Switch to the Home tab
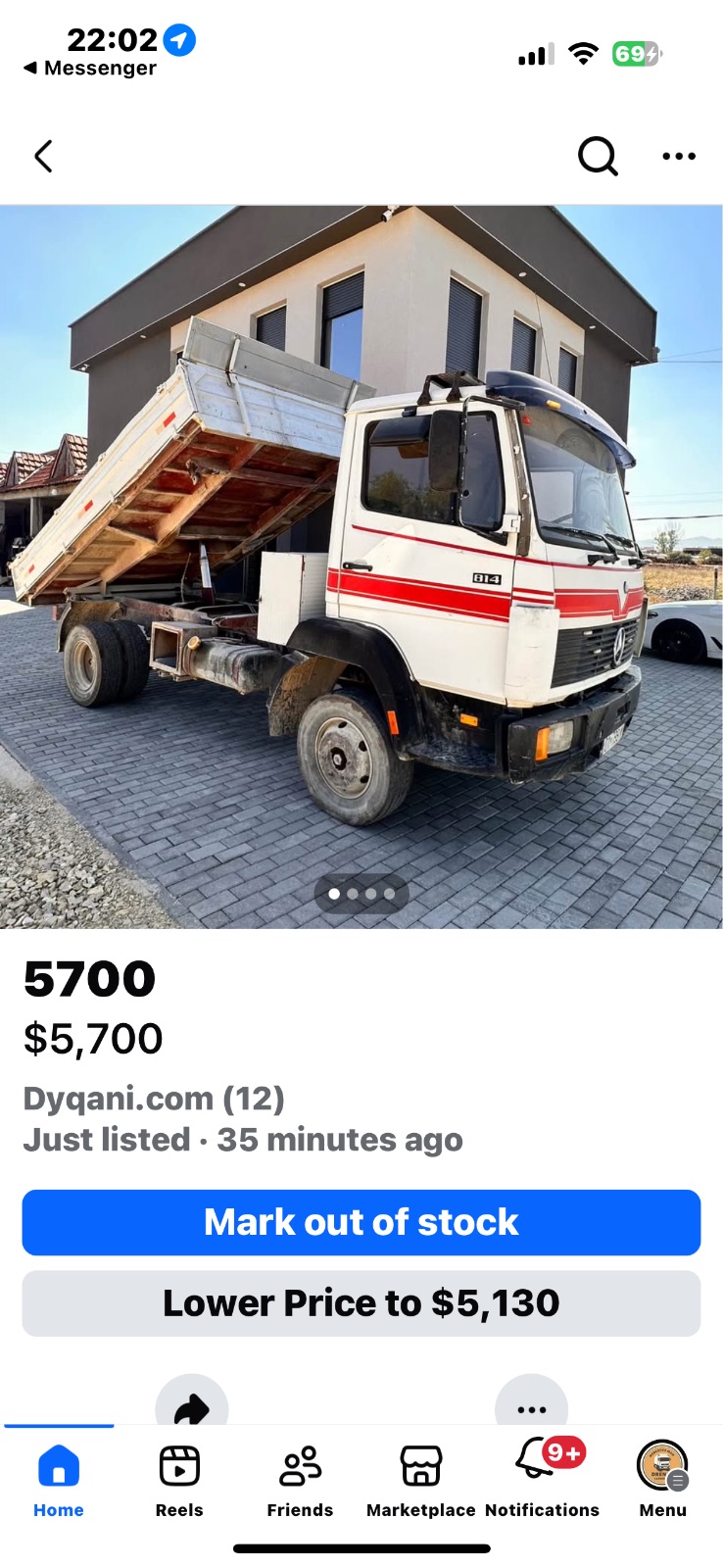Image resolution: width=723 pixels, height=1568 pixels. [59, 1481]
